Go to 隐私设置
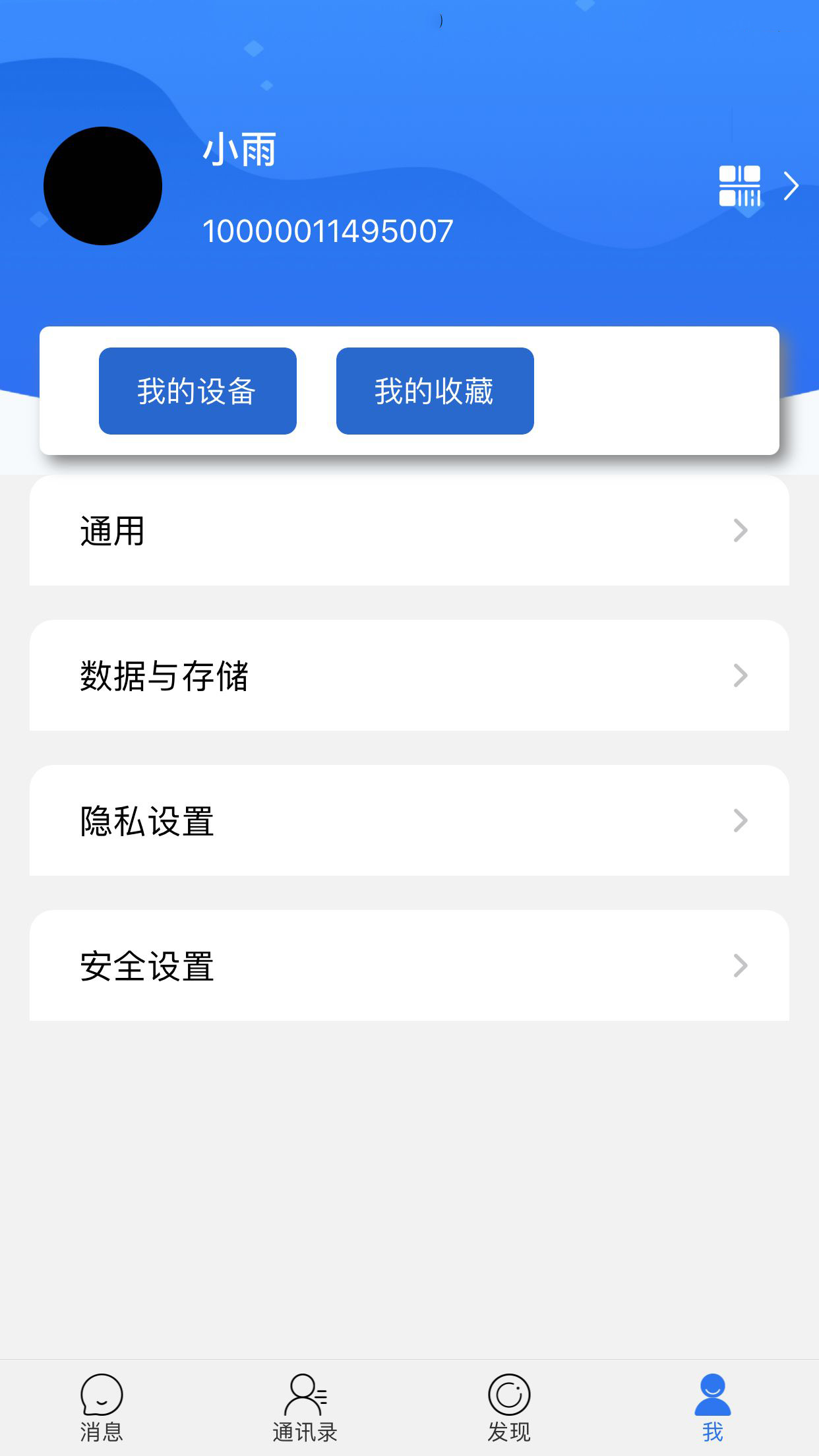 pyautogui.click(x=409, y=821)
